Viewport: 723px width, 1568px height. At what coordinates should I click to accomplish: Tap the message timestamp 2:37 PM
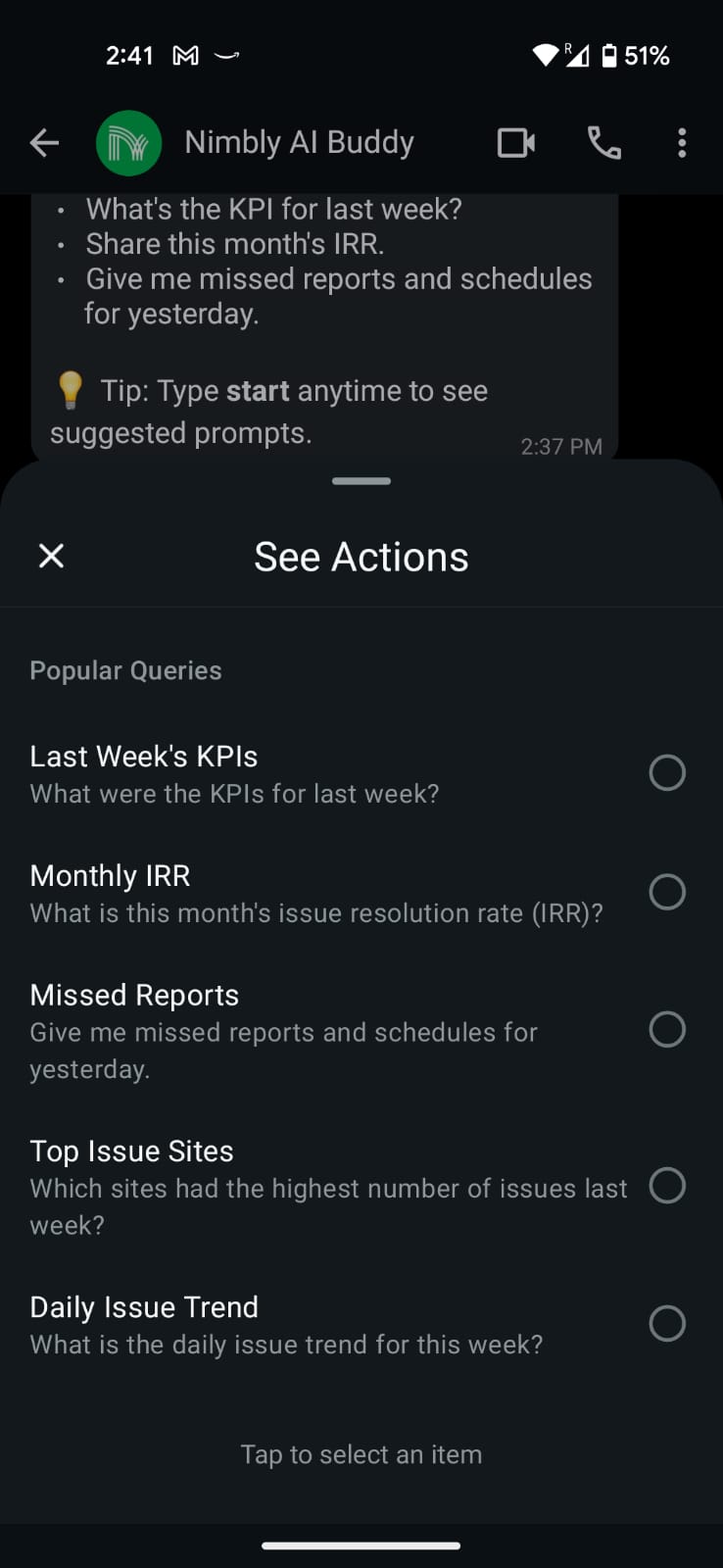coord(561,447)
